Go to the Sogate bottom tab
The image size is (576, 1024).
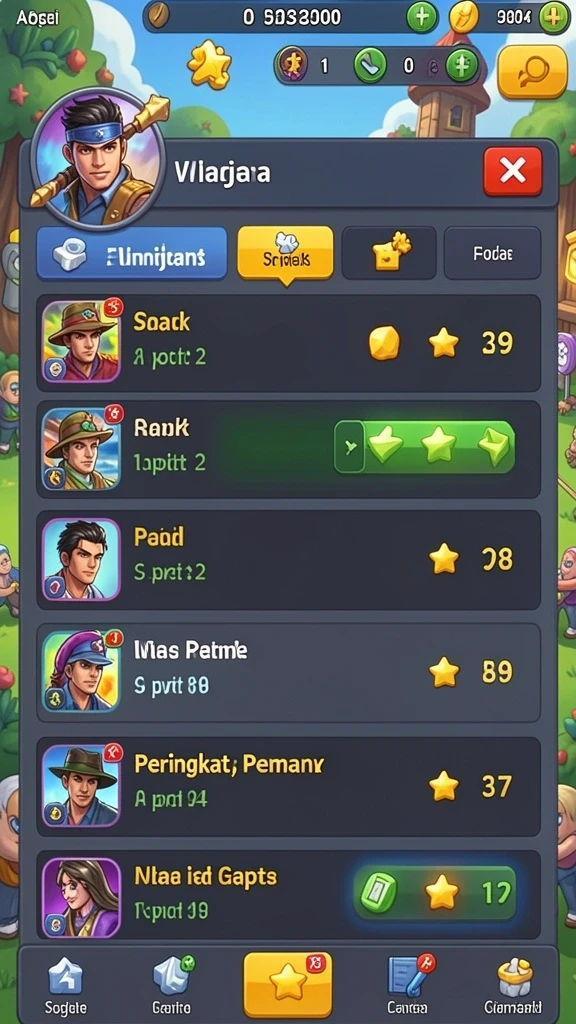click(65, 986)
